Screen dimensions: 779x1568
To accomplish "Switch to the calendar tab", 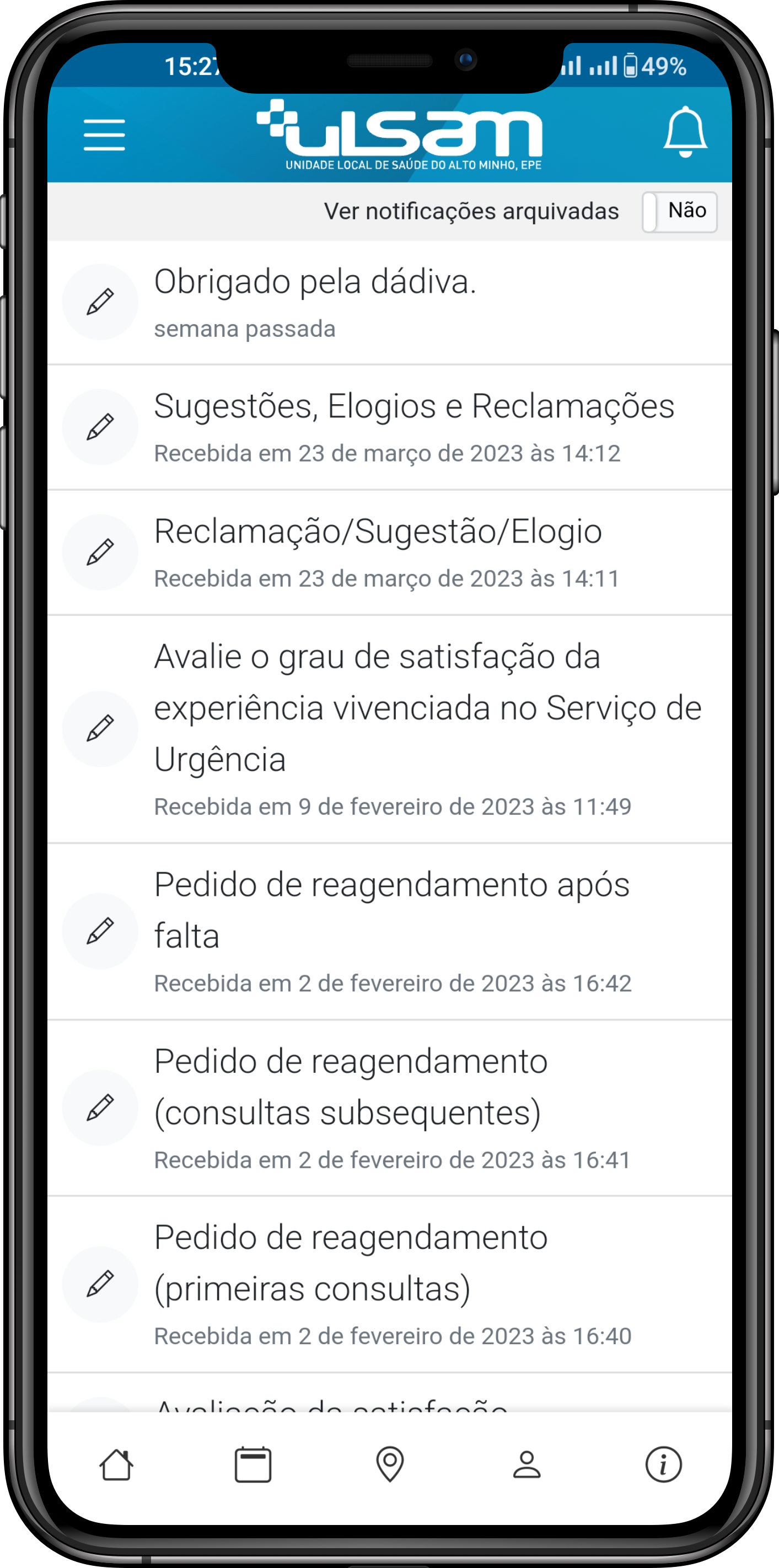I will pyautogui.click(x=253, y=1464).
